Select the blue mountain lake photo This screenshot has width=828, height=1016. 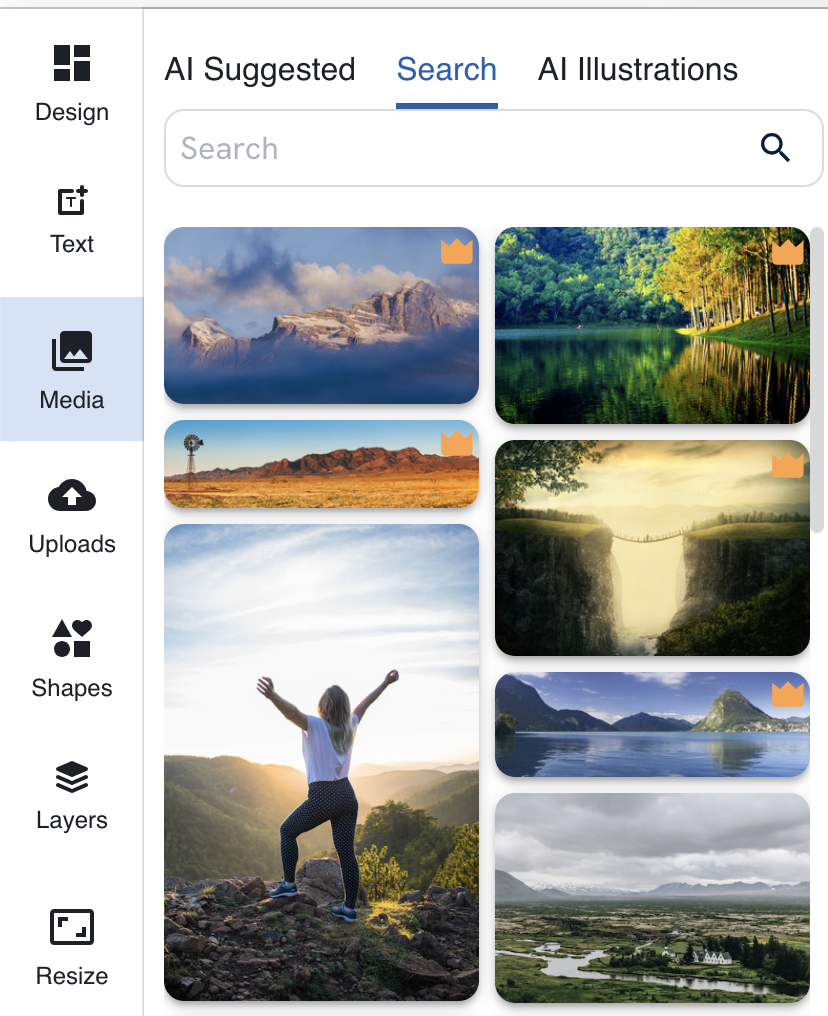click(x=651, y=724)
